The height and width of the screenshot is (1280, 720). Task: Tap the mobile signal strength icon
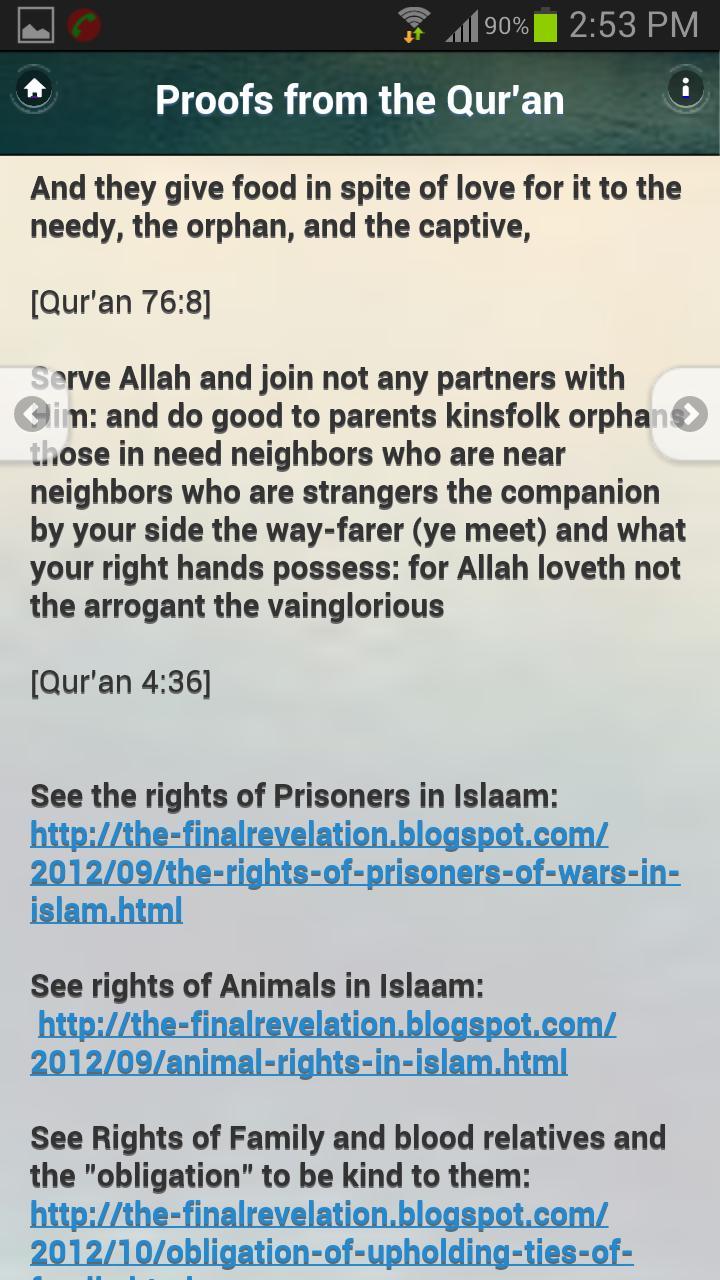pos(463,24)
